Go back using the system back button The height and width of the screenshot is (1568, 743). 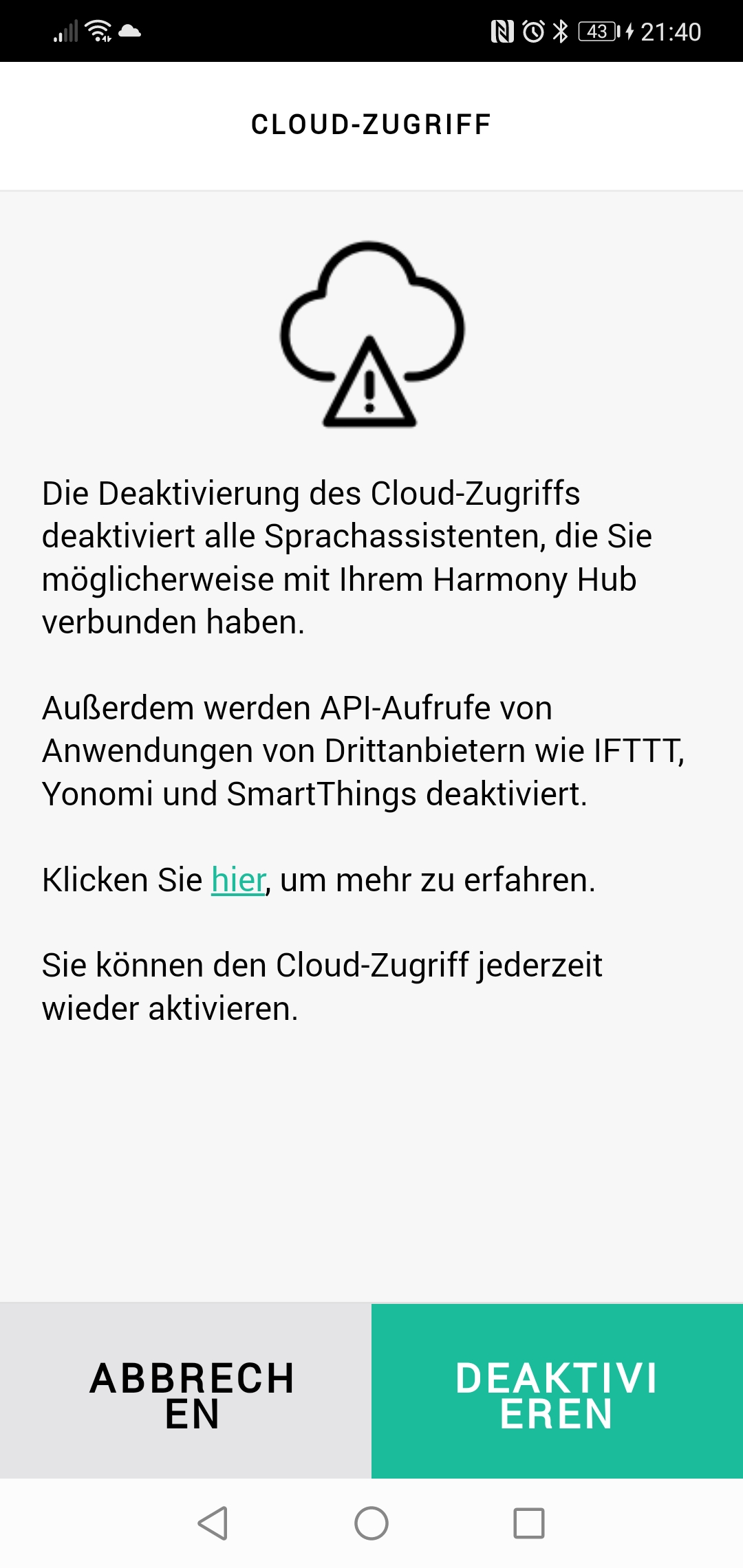(213, 1523)
